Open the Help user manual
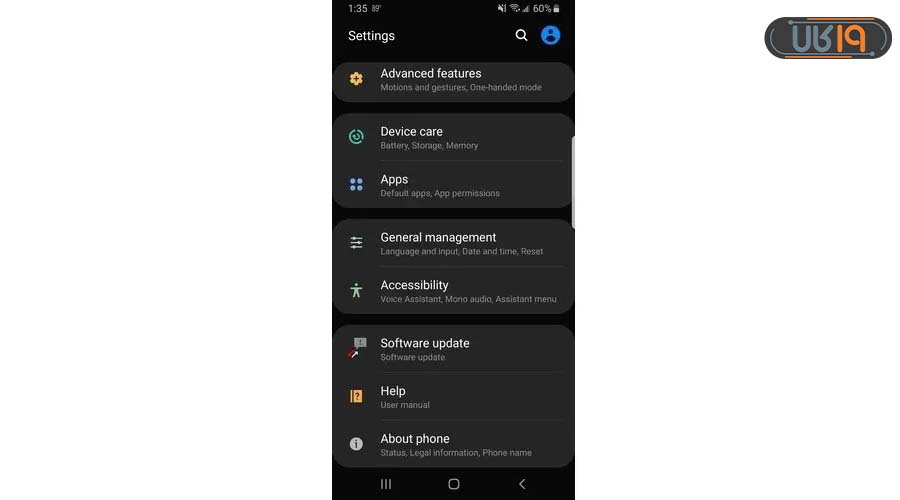900x500 pixels. tap(453, 397)
